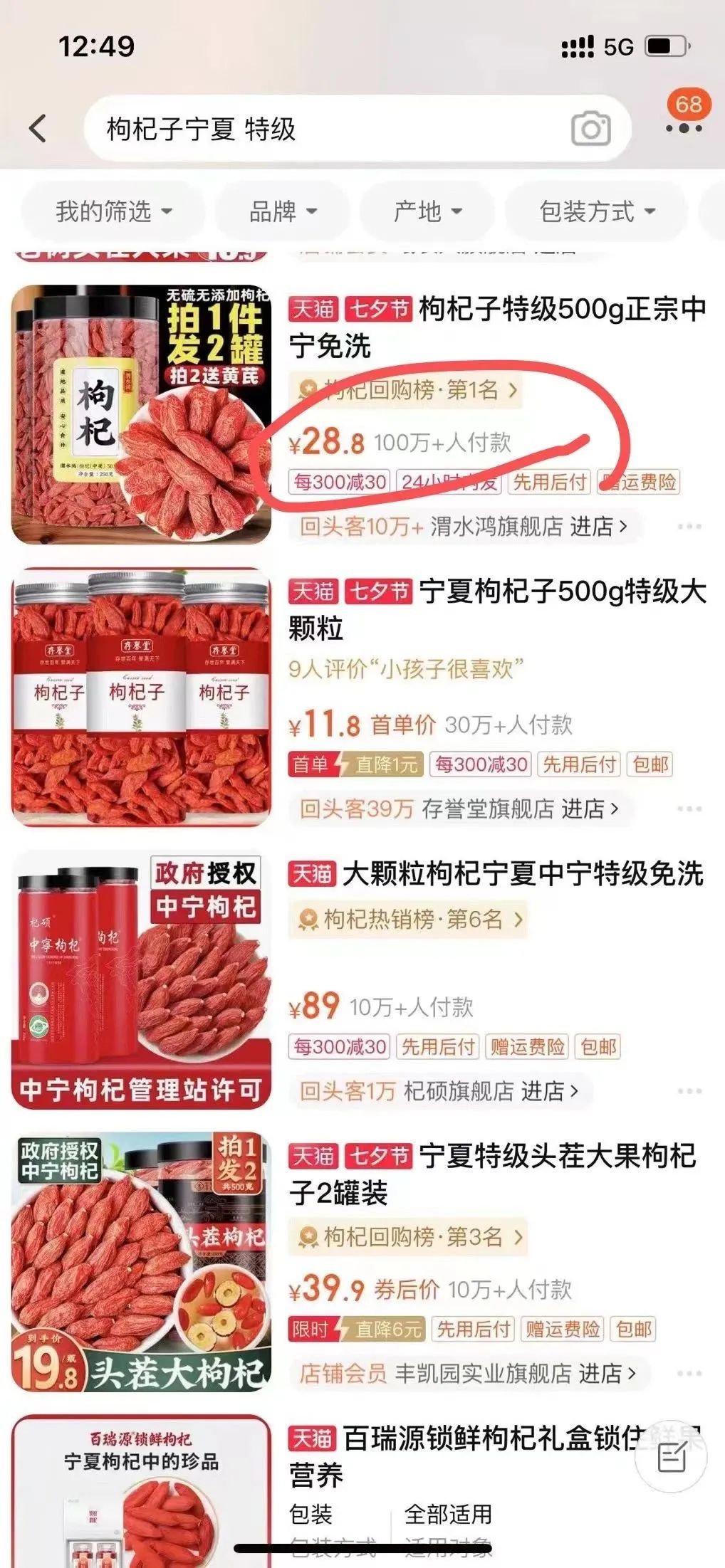Enter 杞硕旗舰店 store

(x=491, y=1090)
